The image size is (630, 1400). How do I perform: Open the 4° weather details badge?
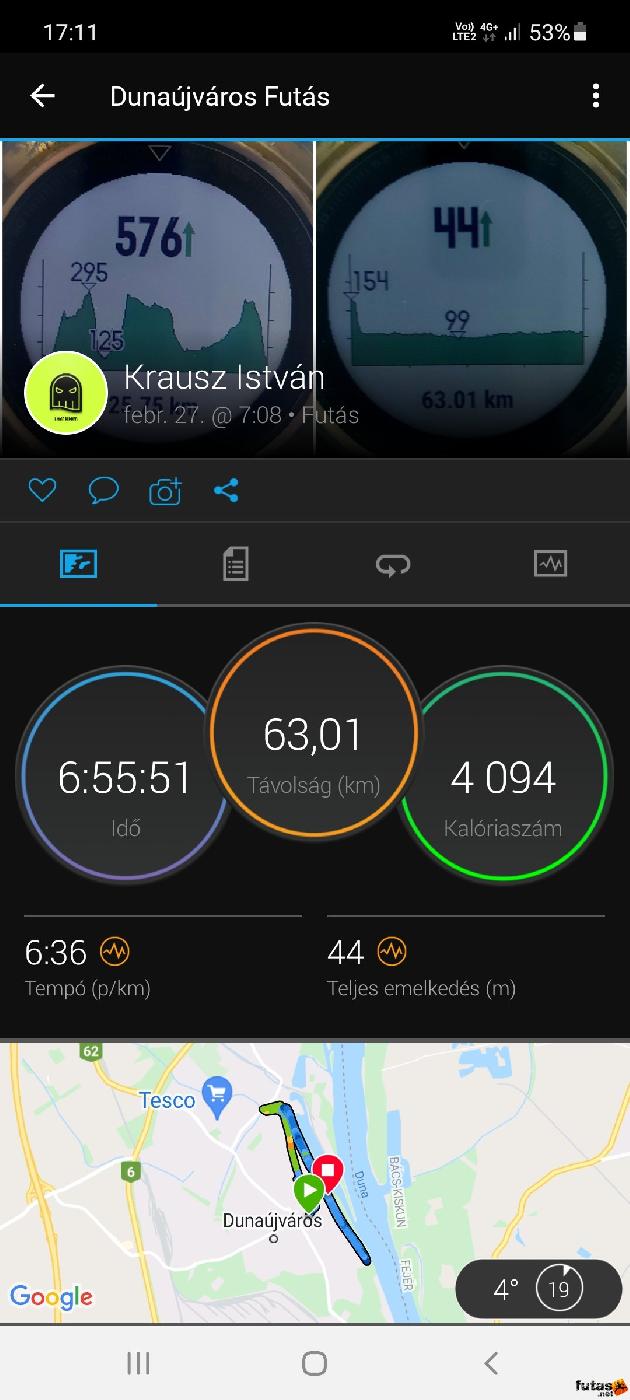(x=538, y=1289)
